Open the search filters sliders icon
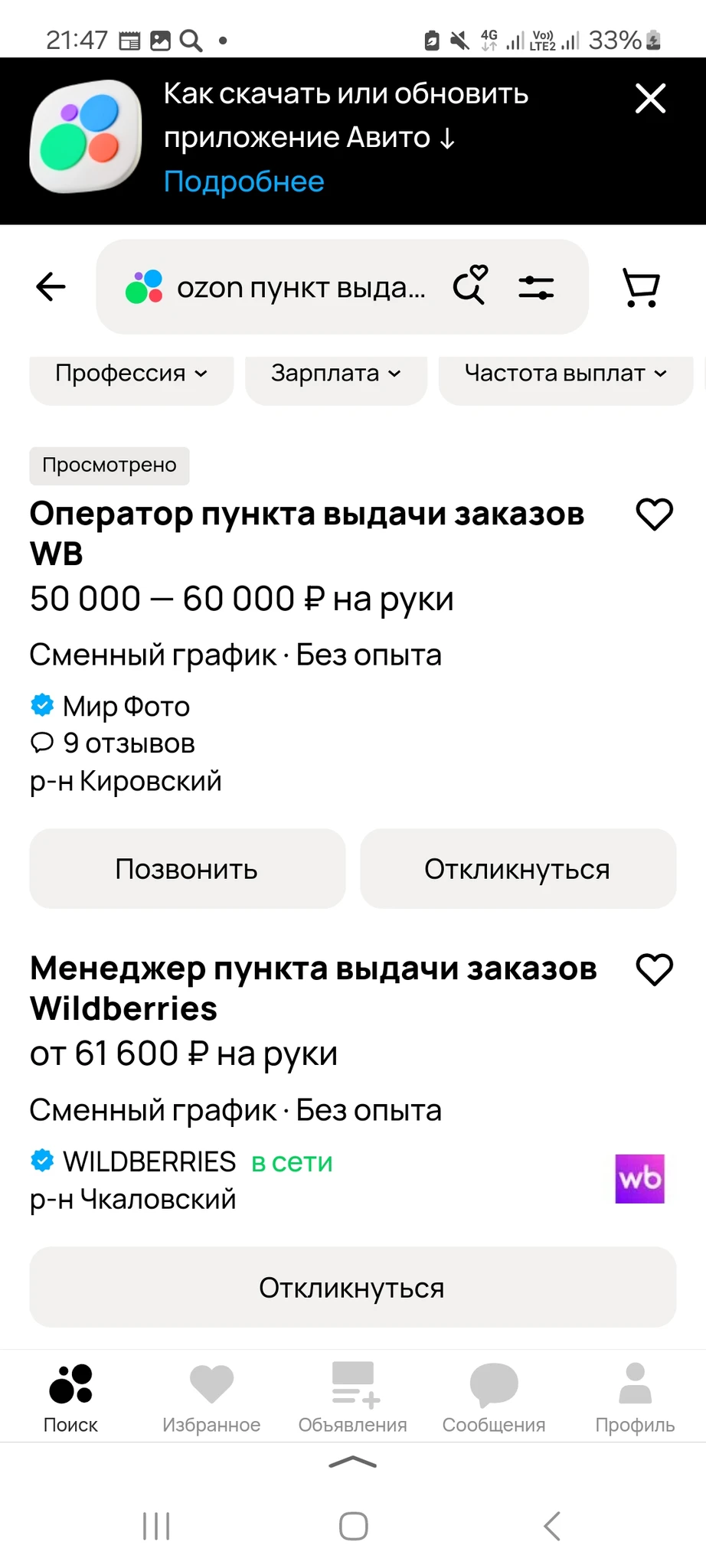706x1568 pixels. [x=536, y=288]
